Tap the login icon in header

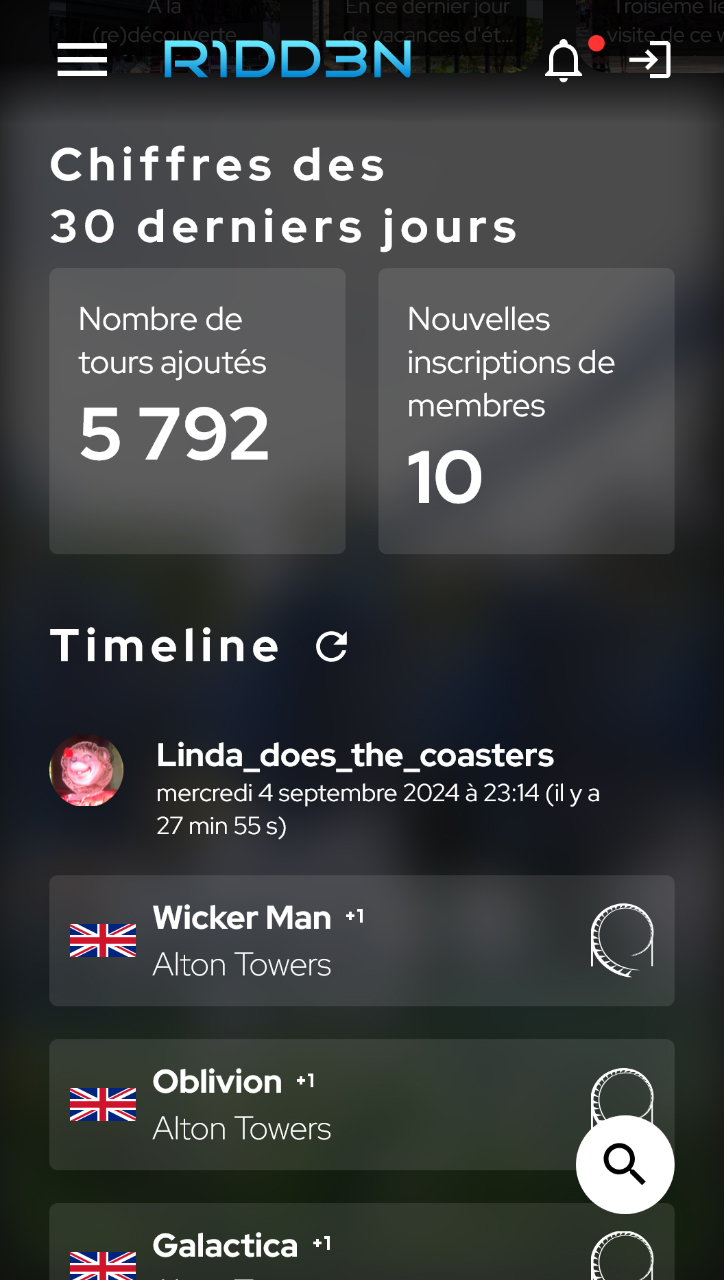click(x=649, y=60)
